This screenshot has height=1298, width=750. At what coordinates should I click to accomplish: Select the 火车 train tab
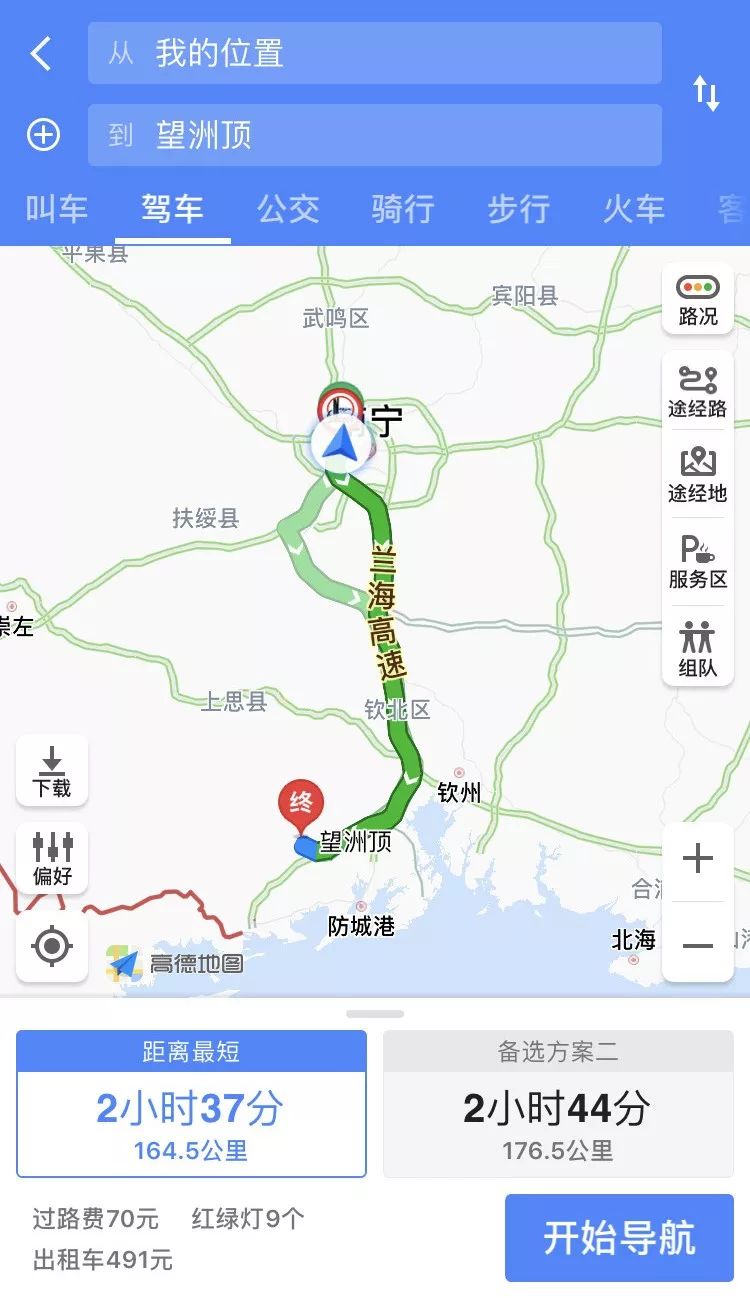[634, 209]
